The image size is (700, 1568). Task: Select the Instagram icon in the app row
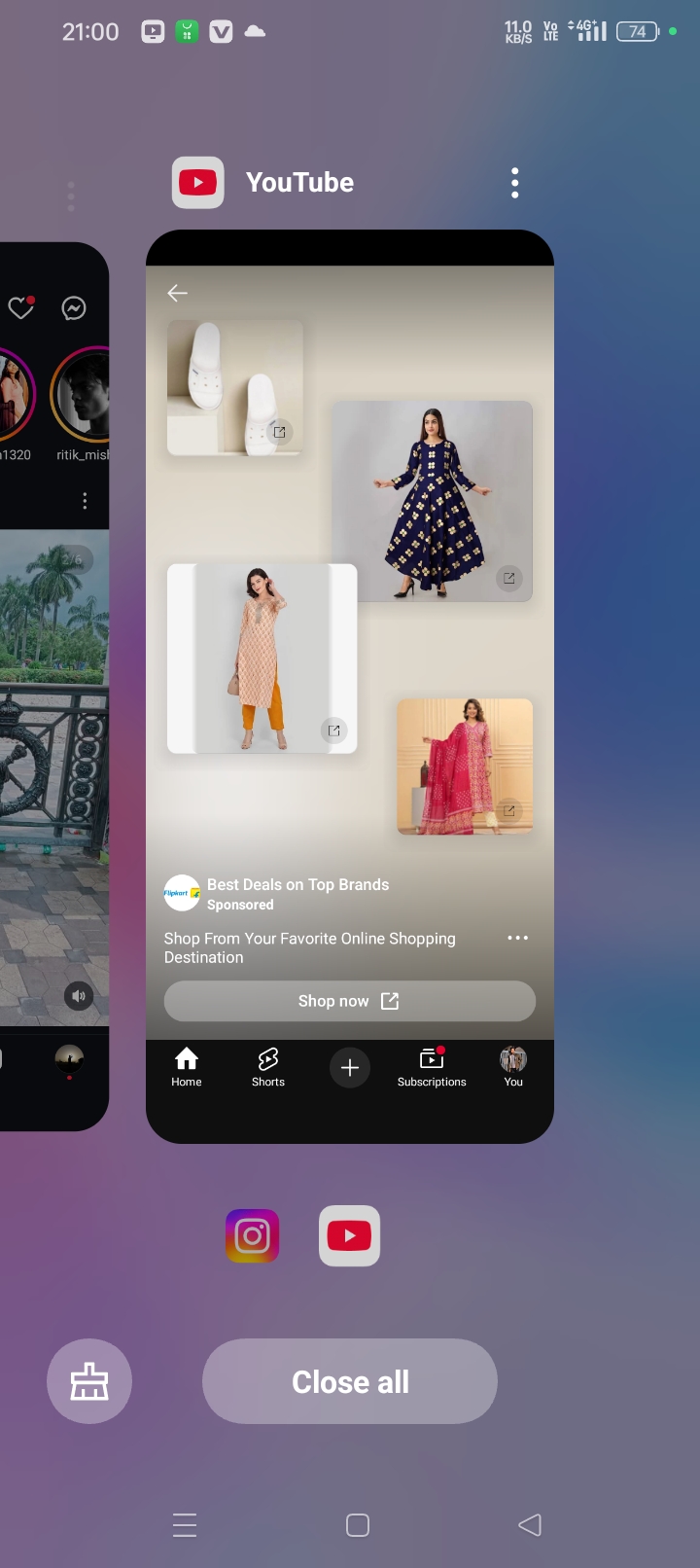click(253, 1236)
